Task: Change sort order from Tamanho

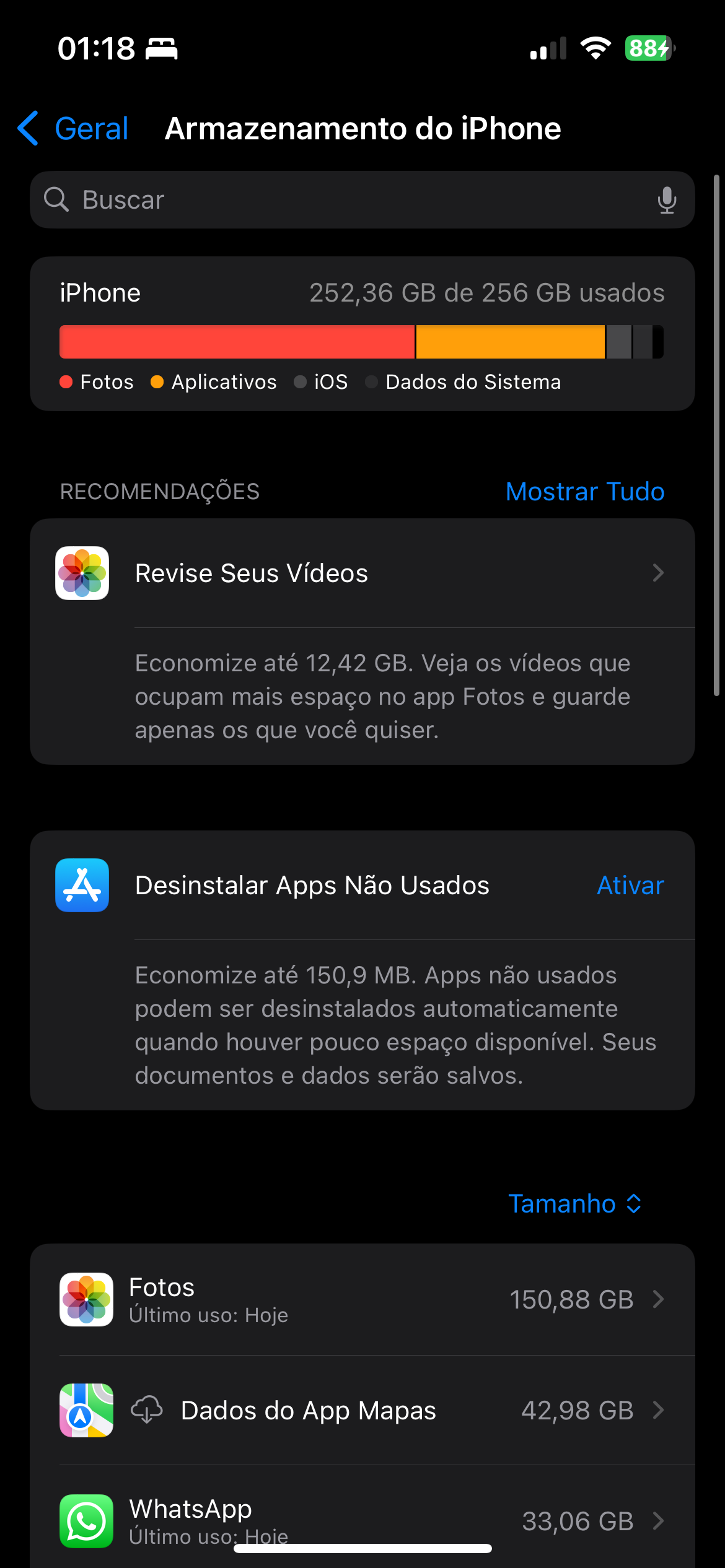Action: point(574,1204)
